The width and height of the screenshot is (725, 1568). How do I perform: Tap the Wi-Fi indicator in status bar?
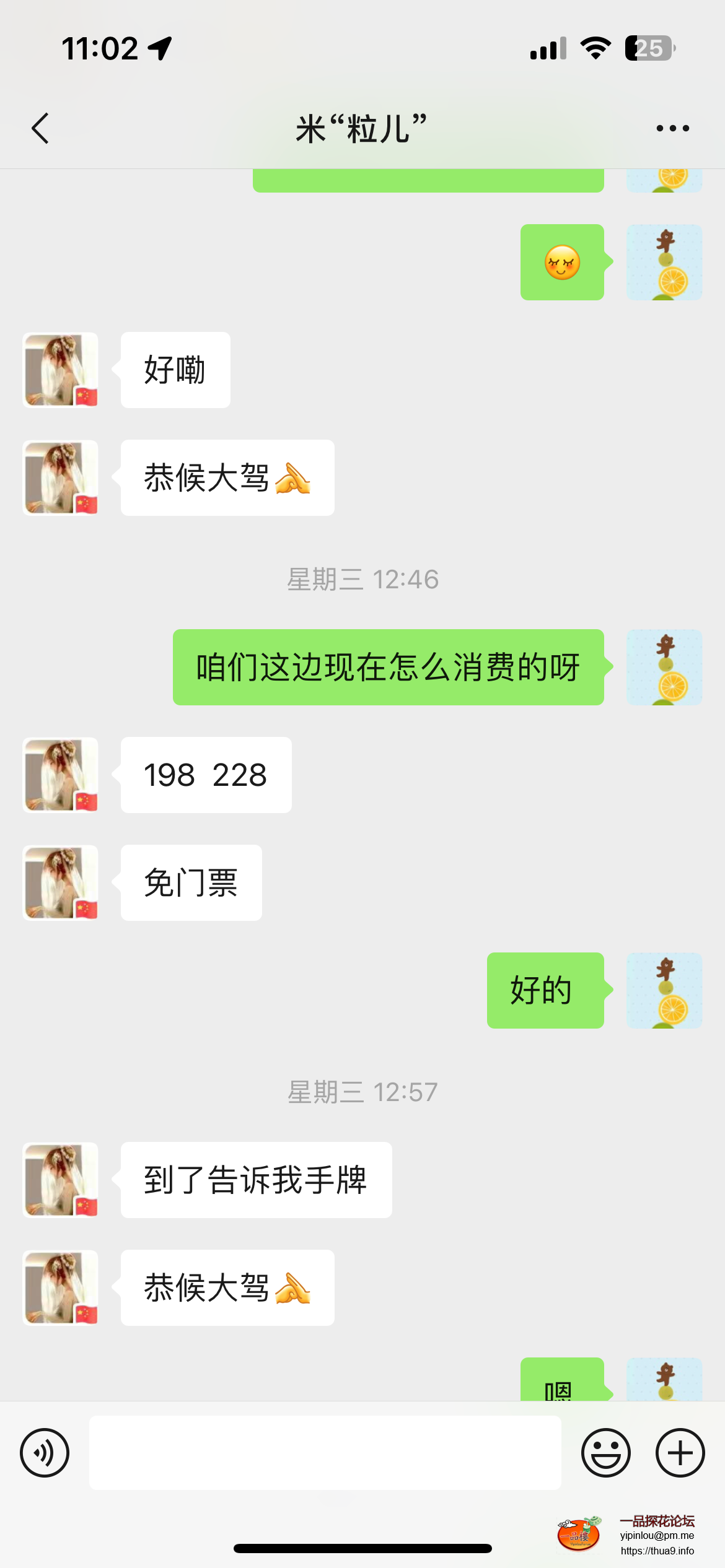[595, 48]
